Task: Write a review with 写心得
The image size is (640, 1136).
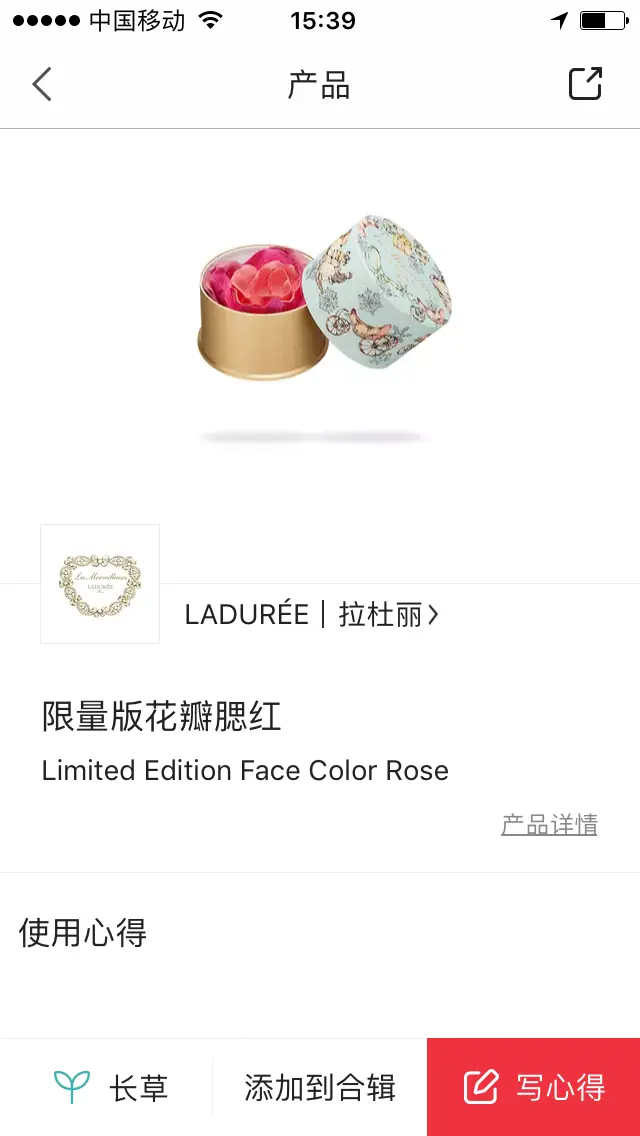Action: (534, 1087)
